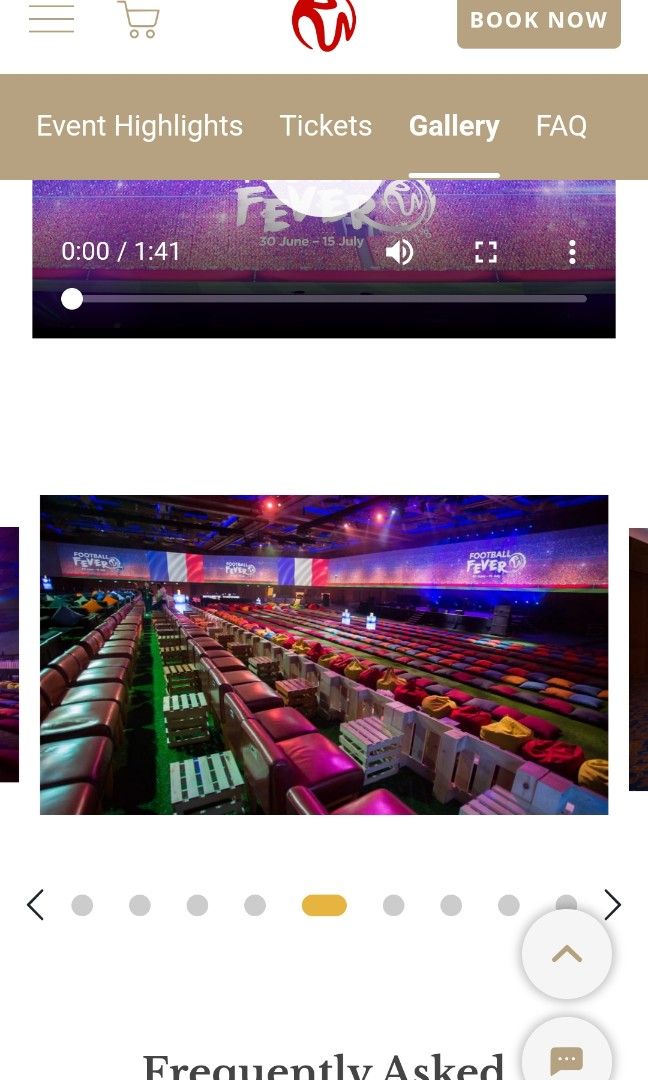Screen dimensions: 648x1080
Task: Mute the video sound
Action: 400,251
